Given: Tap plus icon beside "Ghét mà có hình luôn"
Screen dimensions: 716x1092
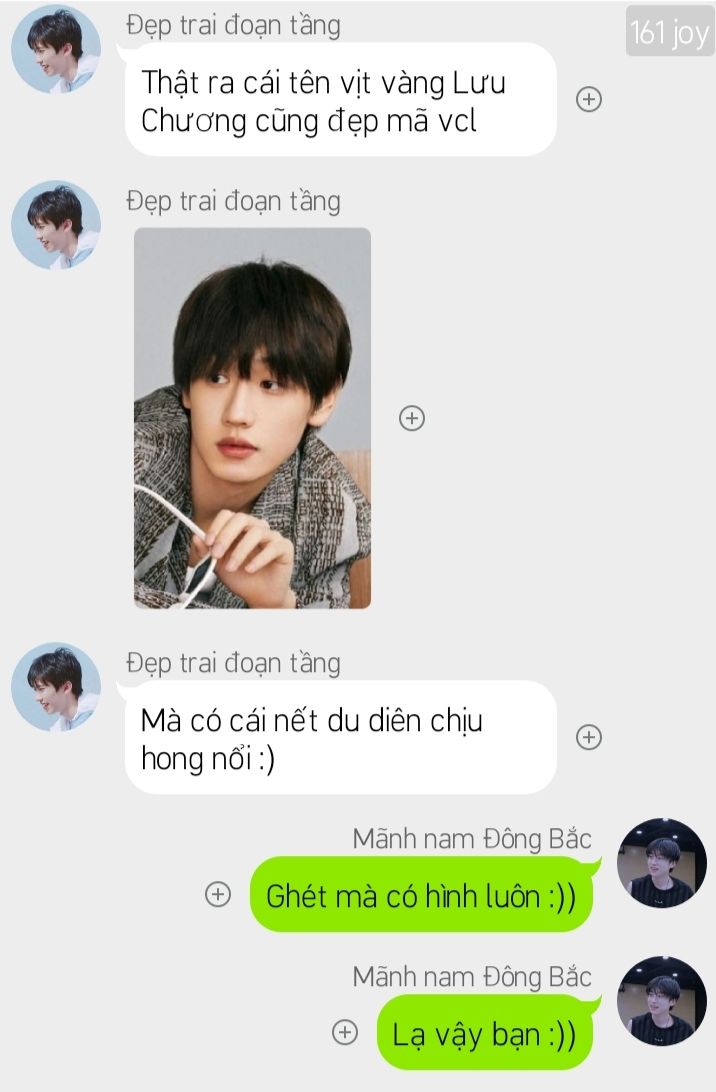Looking at the screenshot, I should pyautogui.click(x=218, y=894).
